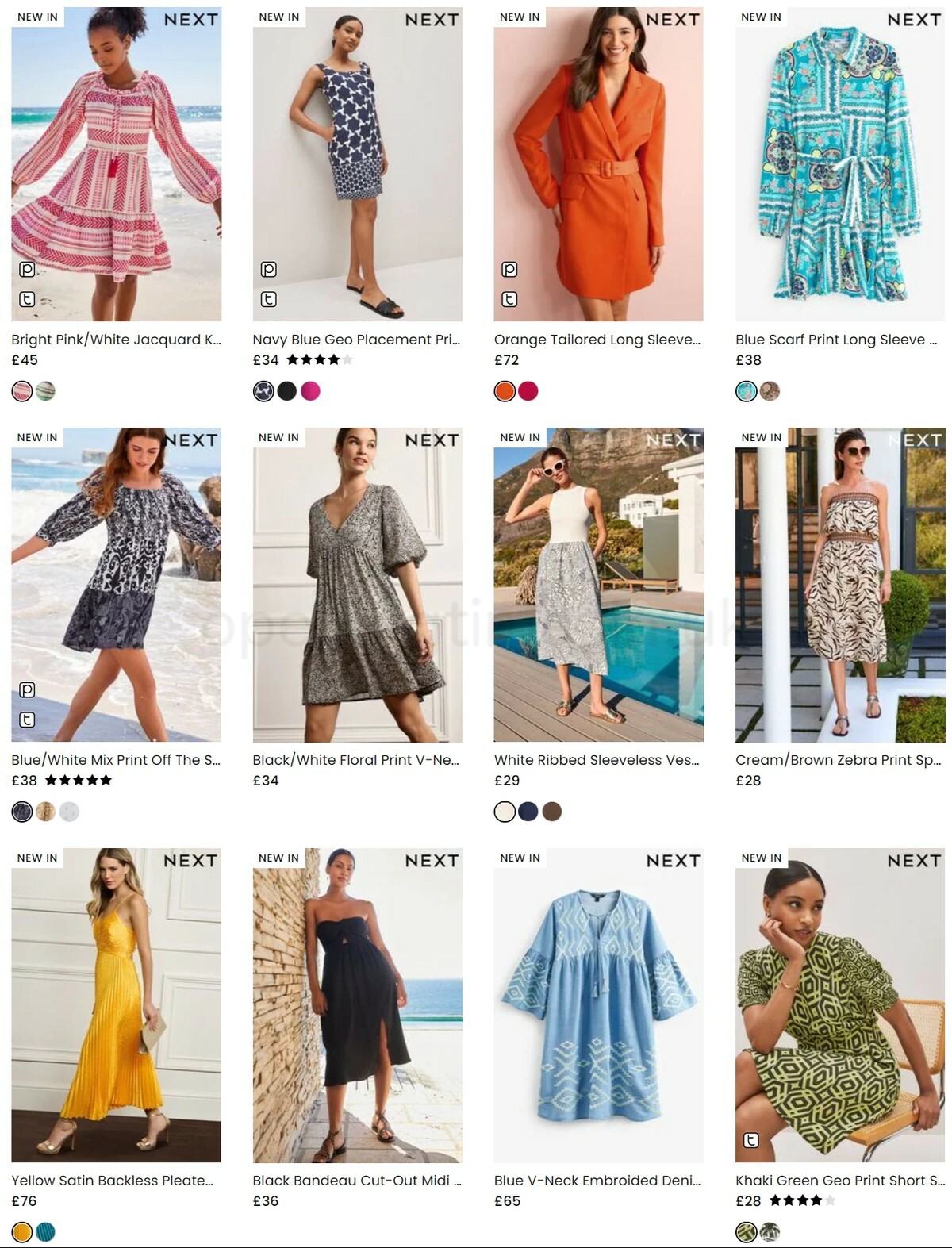Click the Tumblr icon on the Blue/White mix dress

pos(26,720)
